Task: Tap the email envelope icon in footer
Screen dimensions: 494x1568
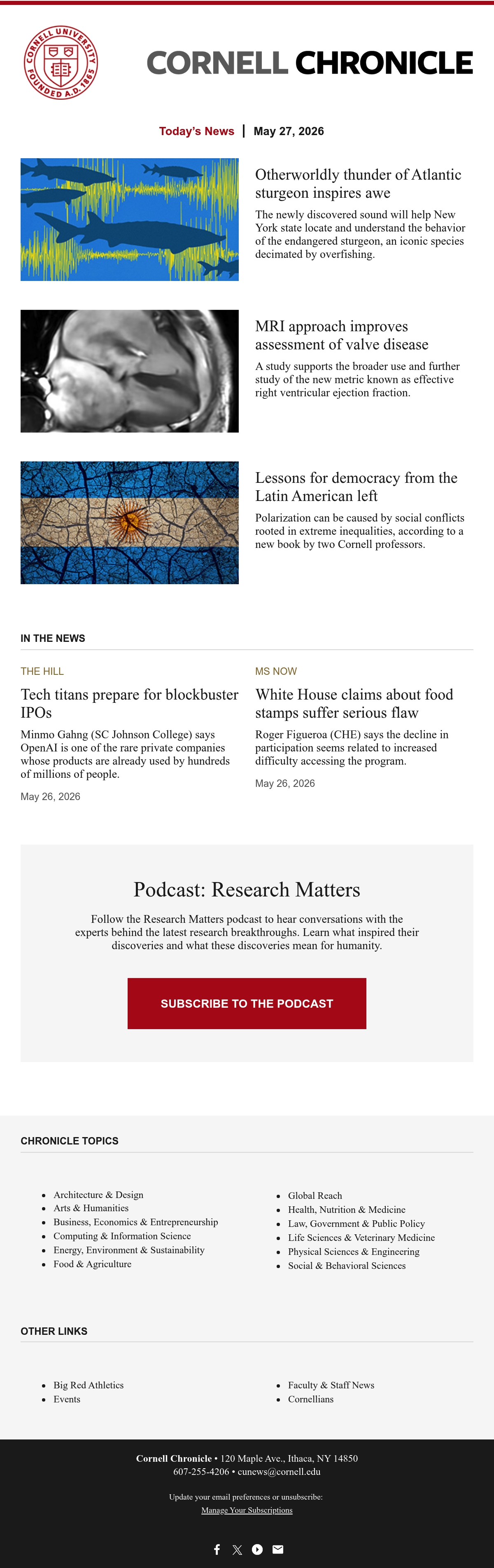Action: [278, 1549]
